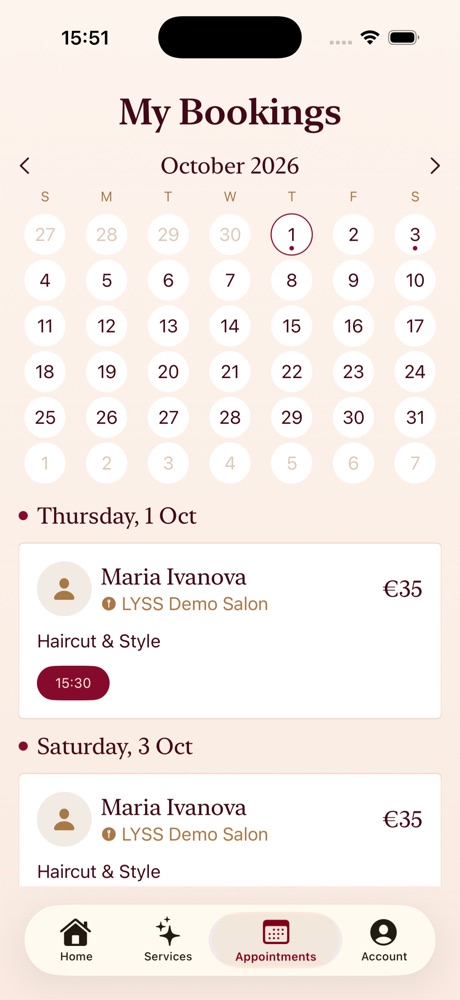
Task: Go to the previous month
Action: (x=25, y=166)
